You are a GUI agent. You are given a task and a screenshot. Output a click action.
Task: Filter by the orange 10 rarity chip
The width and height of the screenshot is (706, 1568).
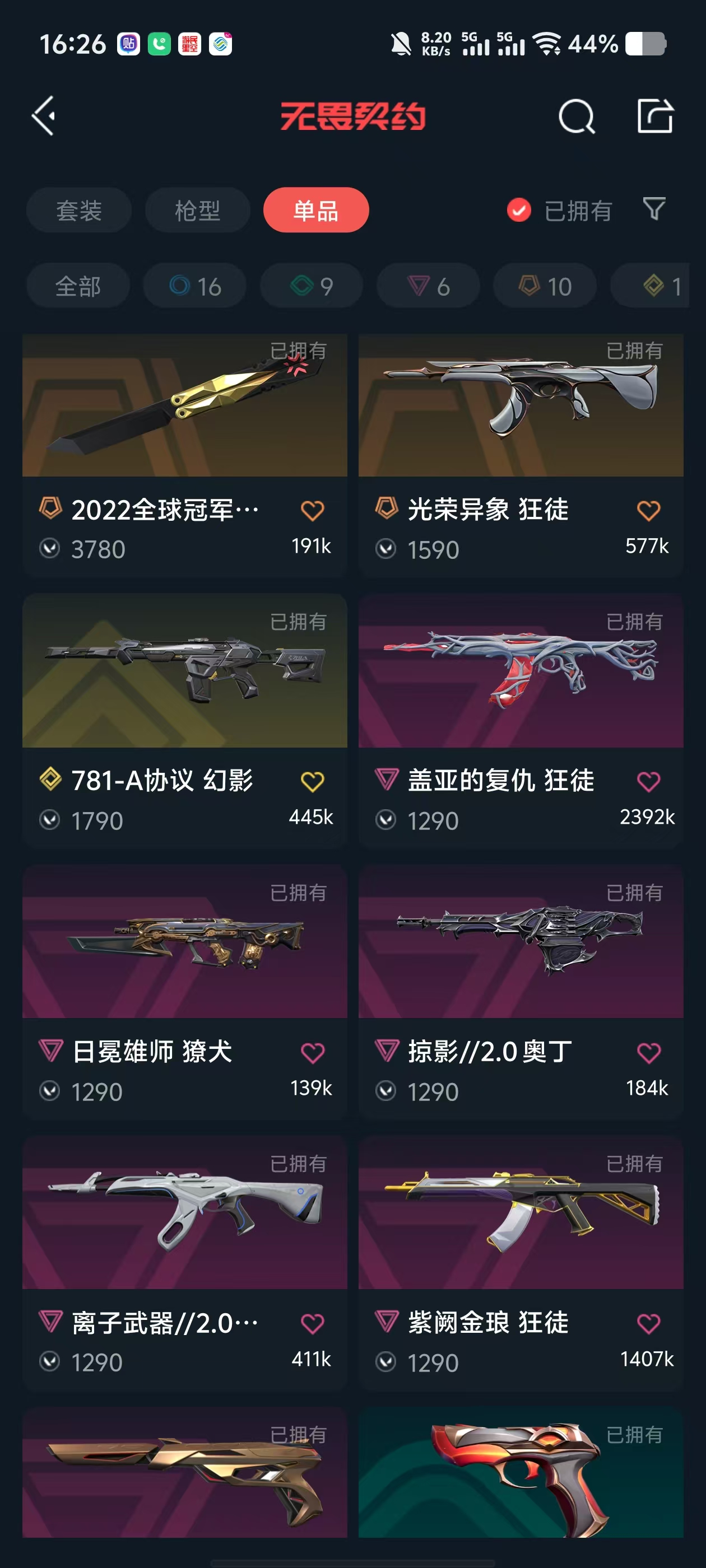tap(545, 286)
